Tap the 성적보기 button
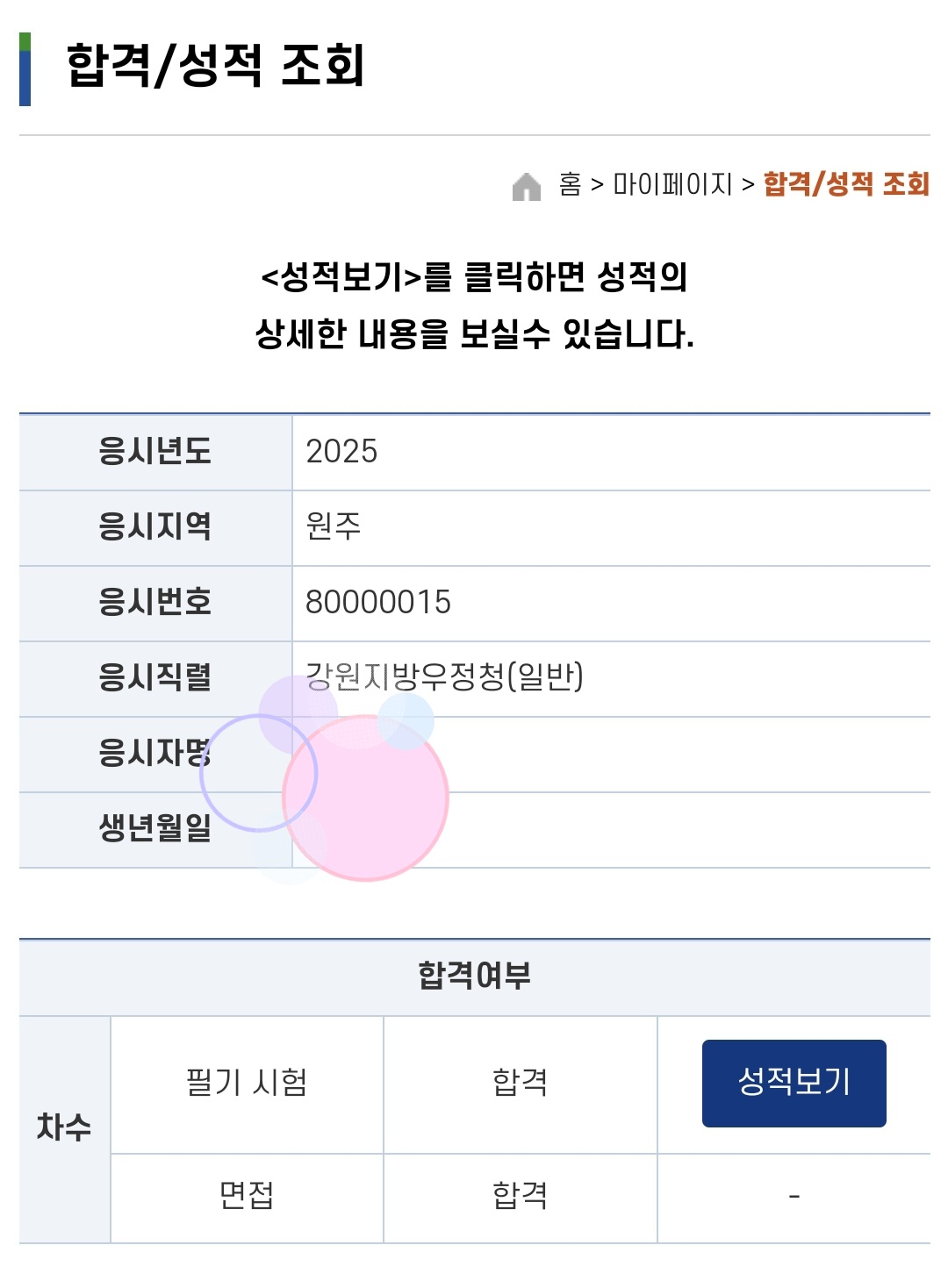Image resolution: width=948 pixels, height=1288 pixels. [x=794, y=1083]
